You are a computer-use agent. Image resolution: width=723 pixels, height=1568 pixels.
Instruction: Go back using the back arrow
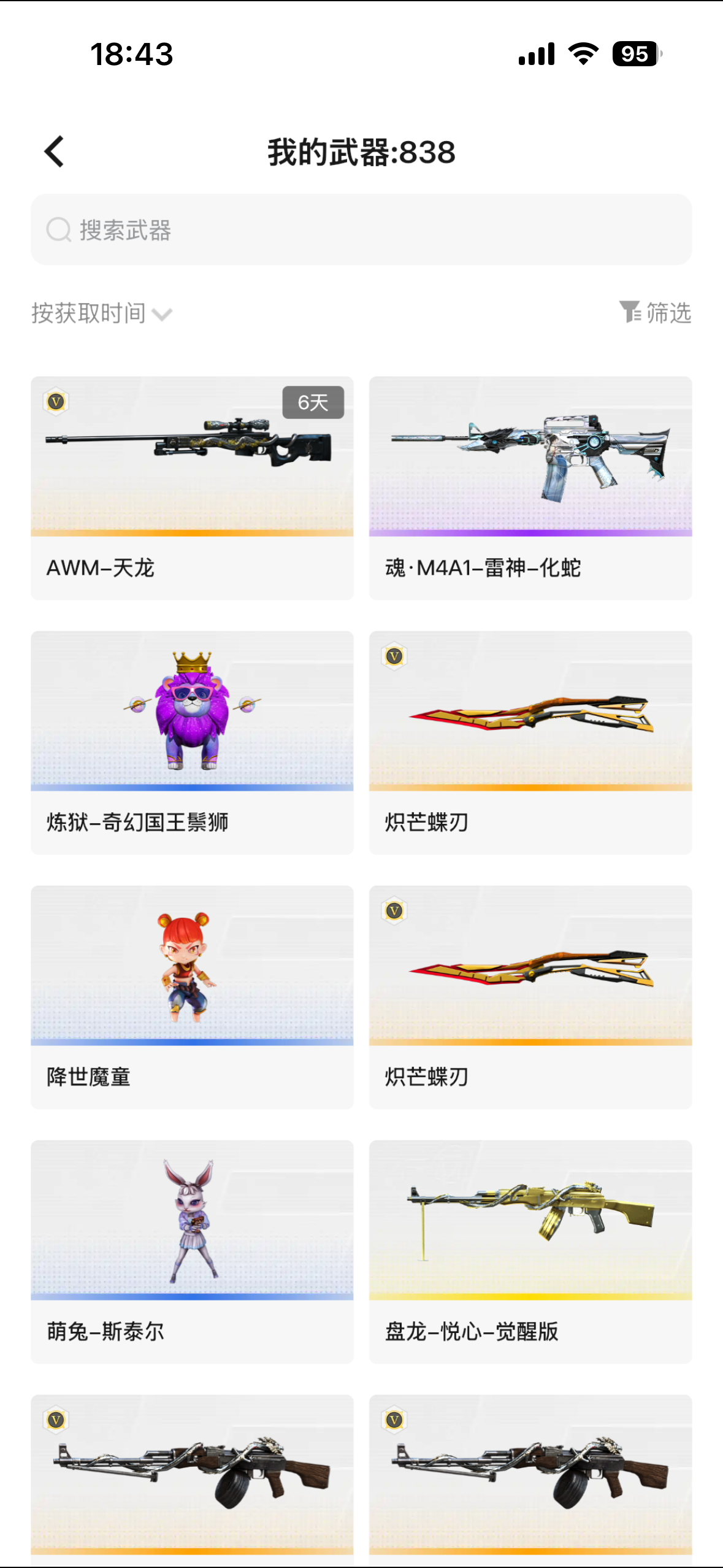(x=54, y=152)
